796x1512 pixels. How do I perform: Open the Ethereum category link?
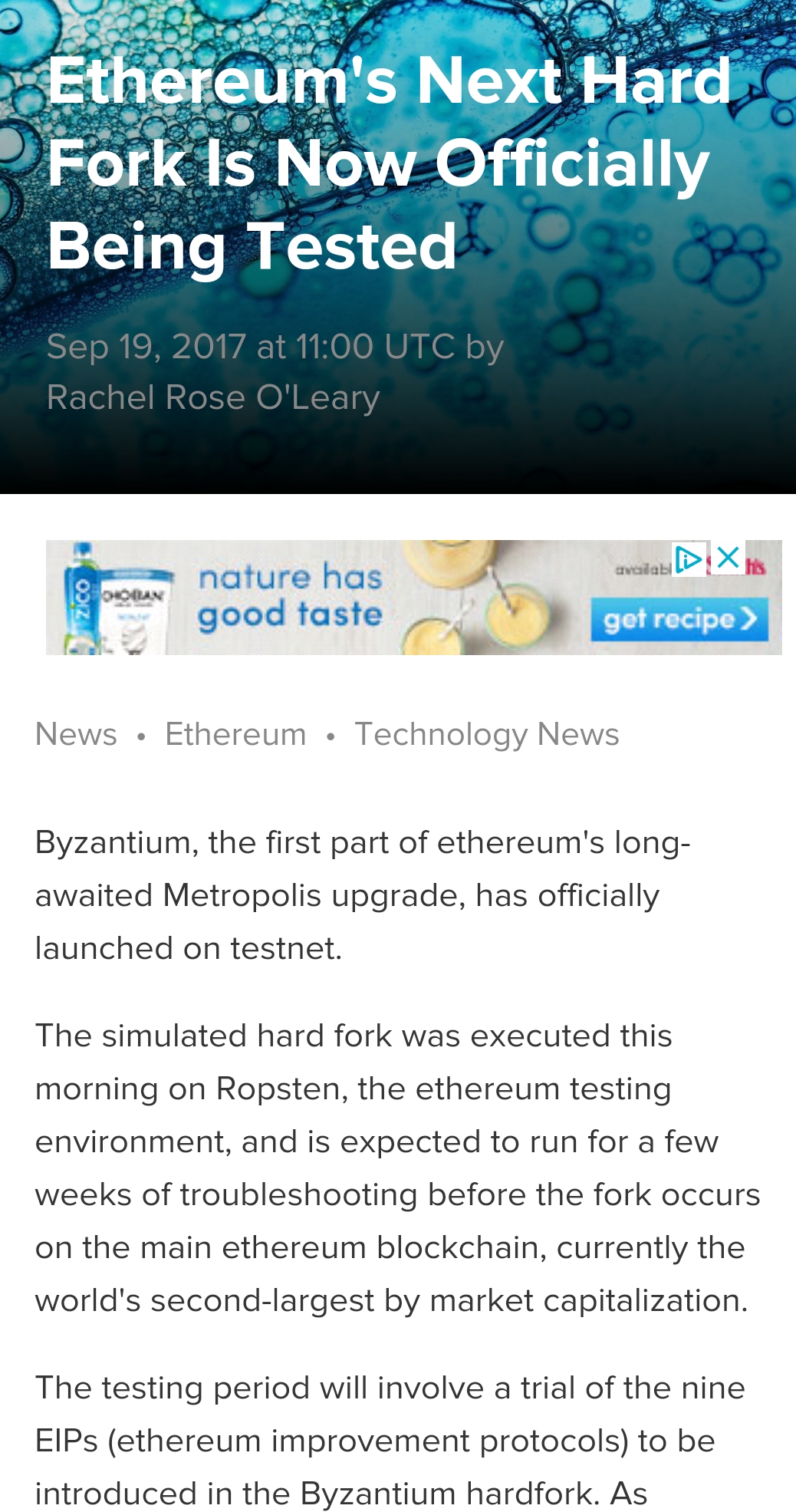pos(235,734)
